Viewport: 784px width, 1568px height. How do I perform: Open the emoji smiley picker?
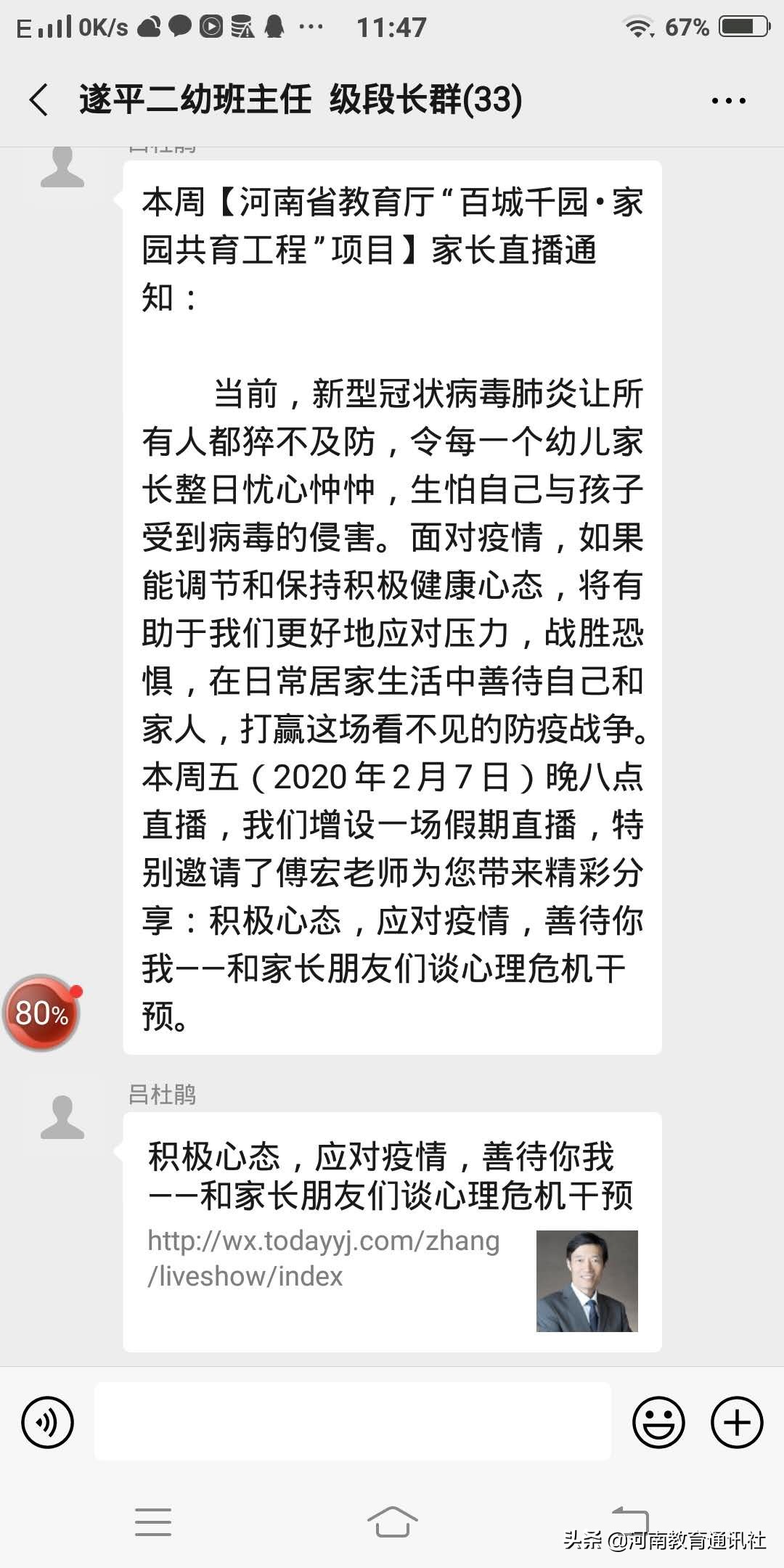(659, 1422)
